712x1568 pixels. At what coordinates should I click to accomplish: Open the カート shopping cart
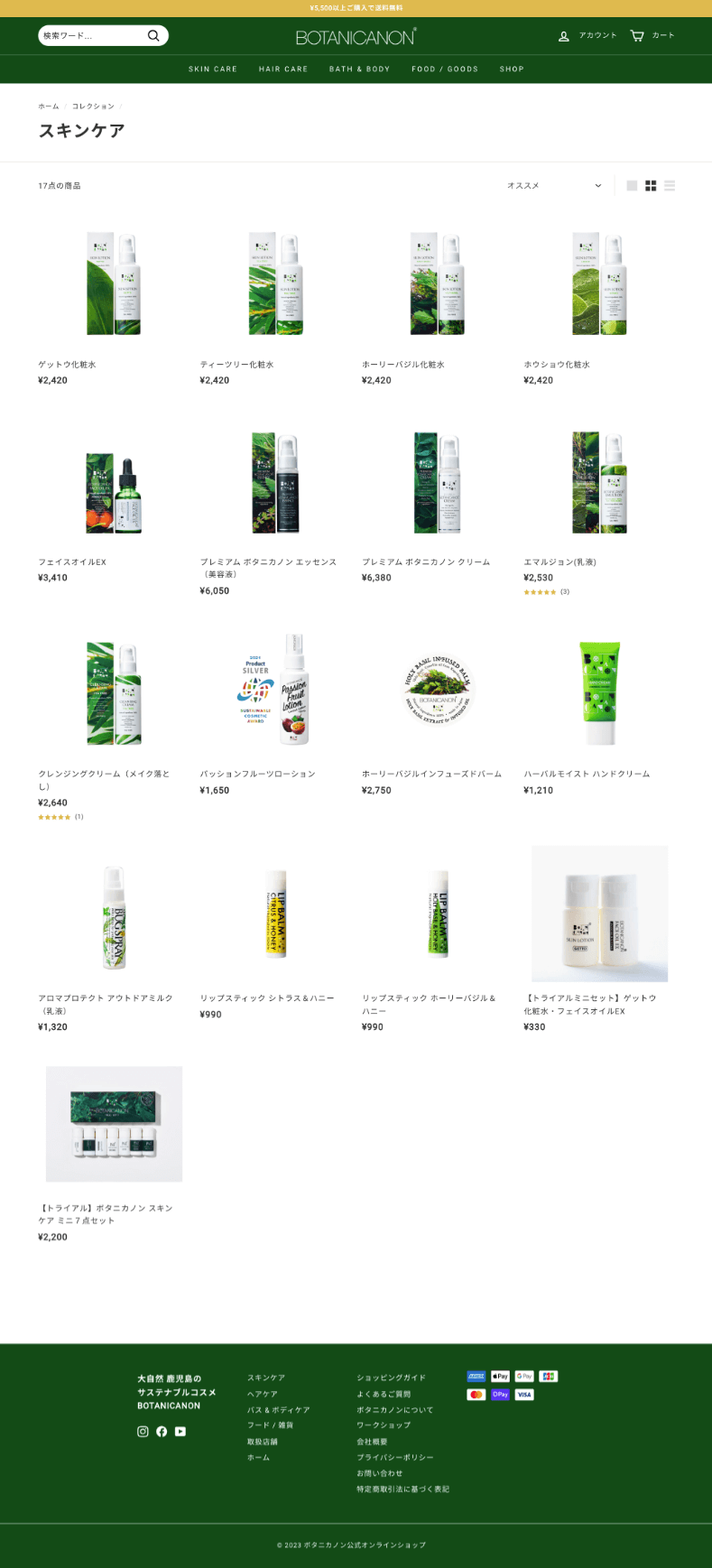[x=652, y=36]
